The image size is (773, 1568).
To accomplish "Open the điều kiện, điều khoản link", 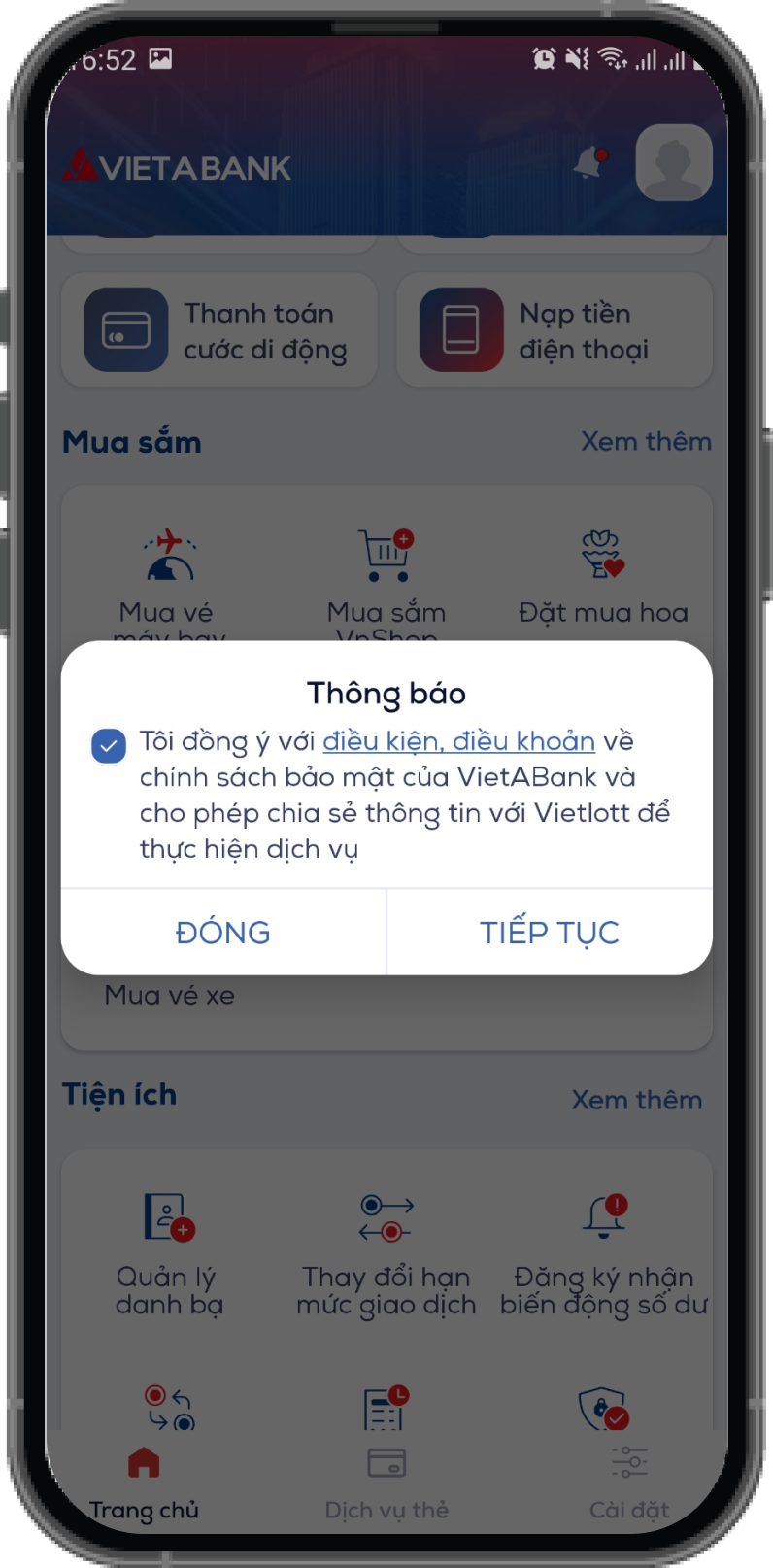I will tap(458, 741).
